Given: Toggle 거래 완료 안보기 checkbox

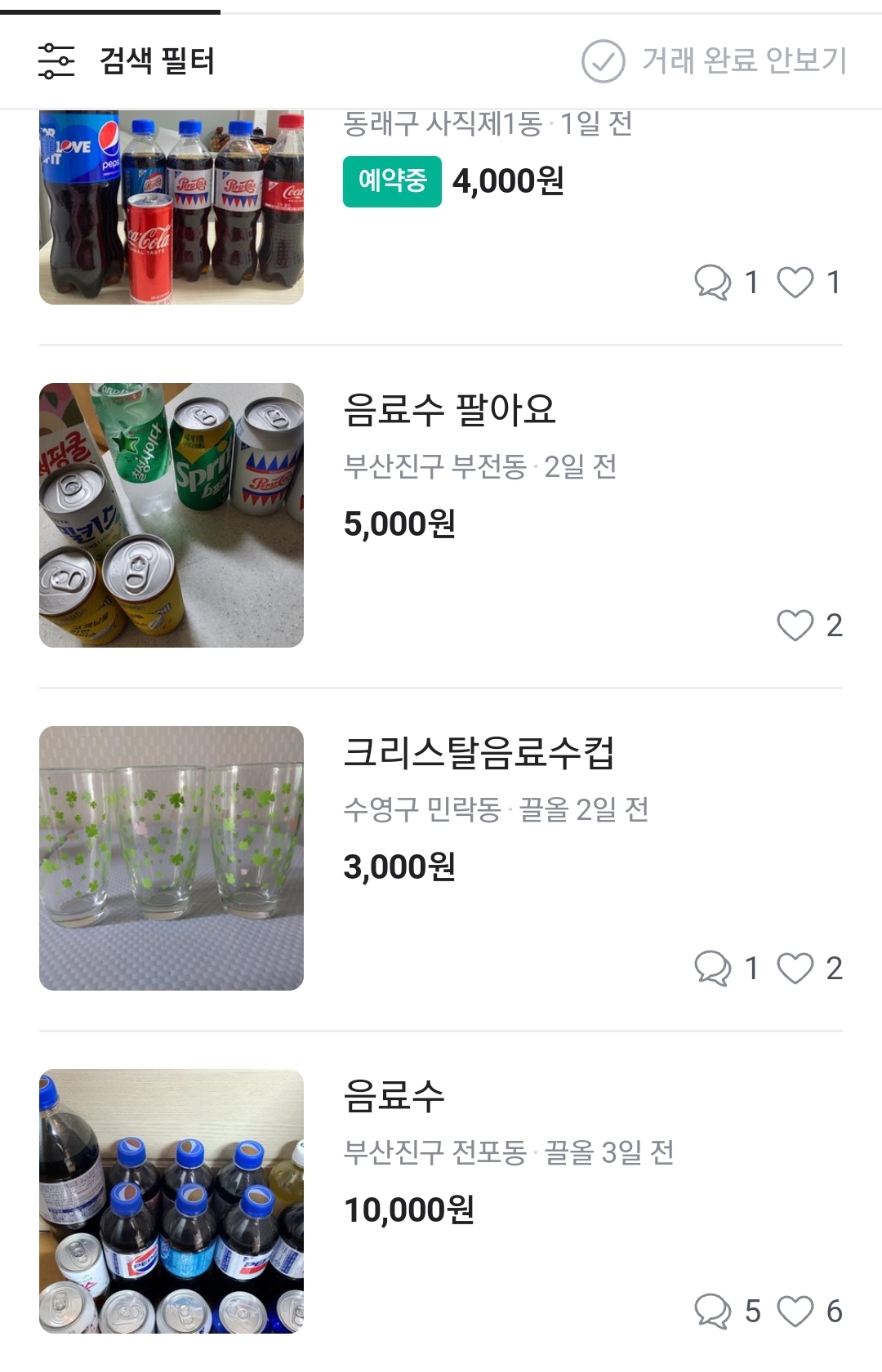Looking at the screenshot, I should [x=604, y=61].
